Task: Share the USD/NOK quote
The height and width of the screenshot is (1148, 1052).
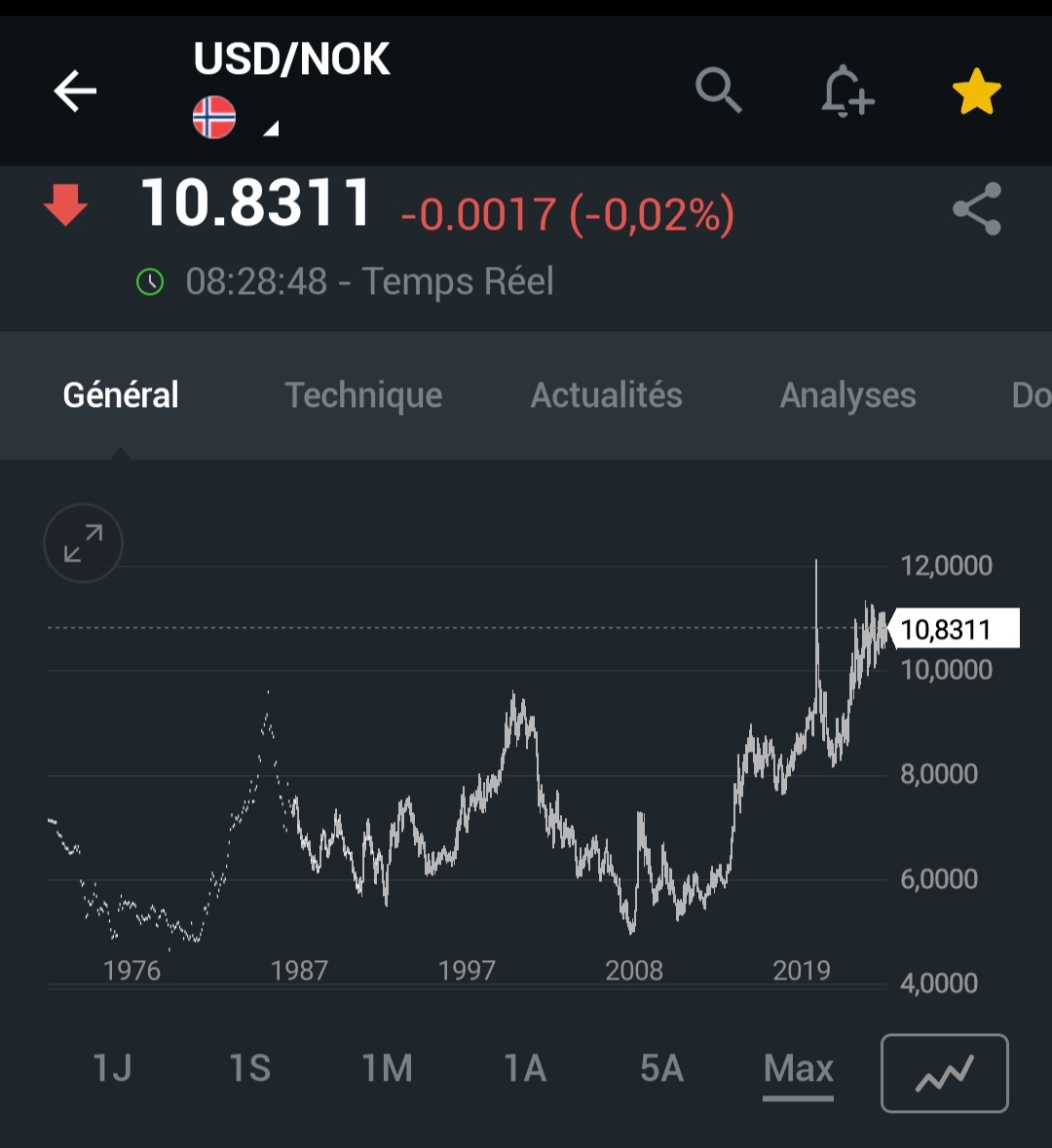Action: tap(976, 209)
